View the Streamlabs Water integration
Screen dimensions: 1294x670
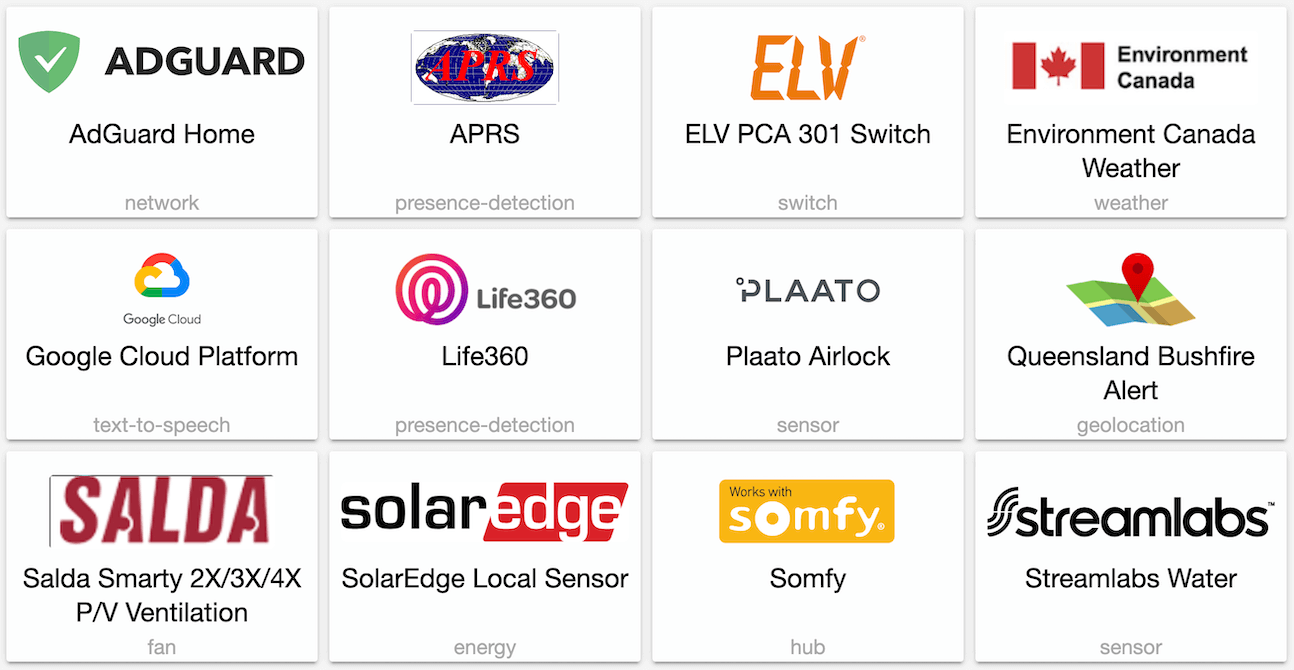coord(1131,578)
